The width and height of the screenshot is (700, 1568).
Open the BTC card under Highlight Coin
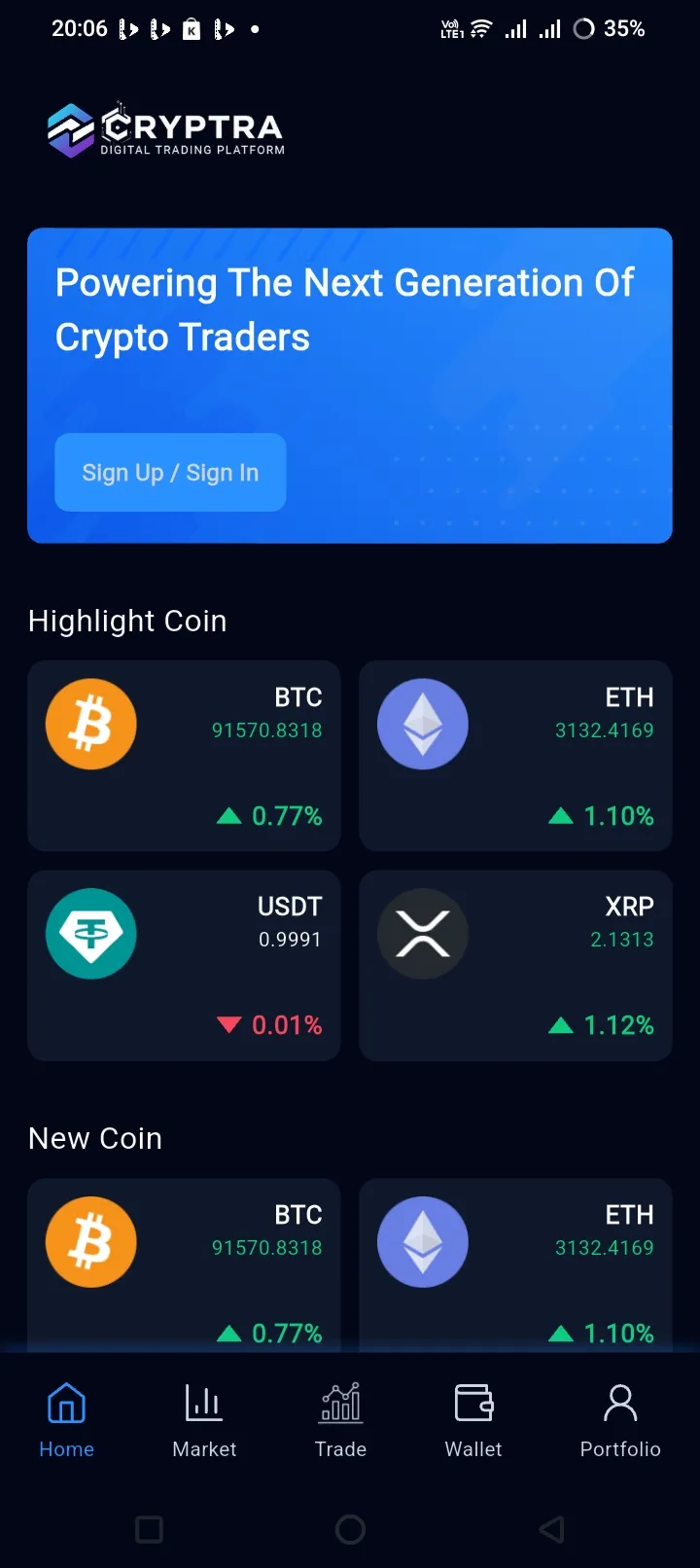184,756
